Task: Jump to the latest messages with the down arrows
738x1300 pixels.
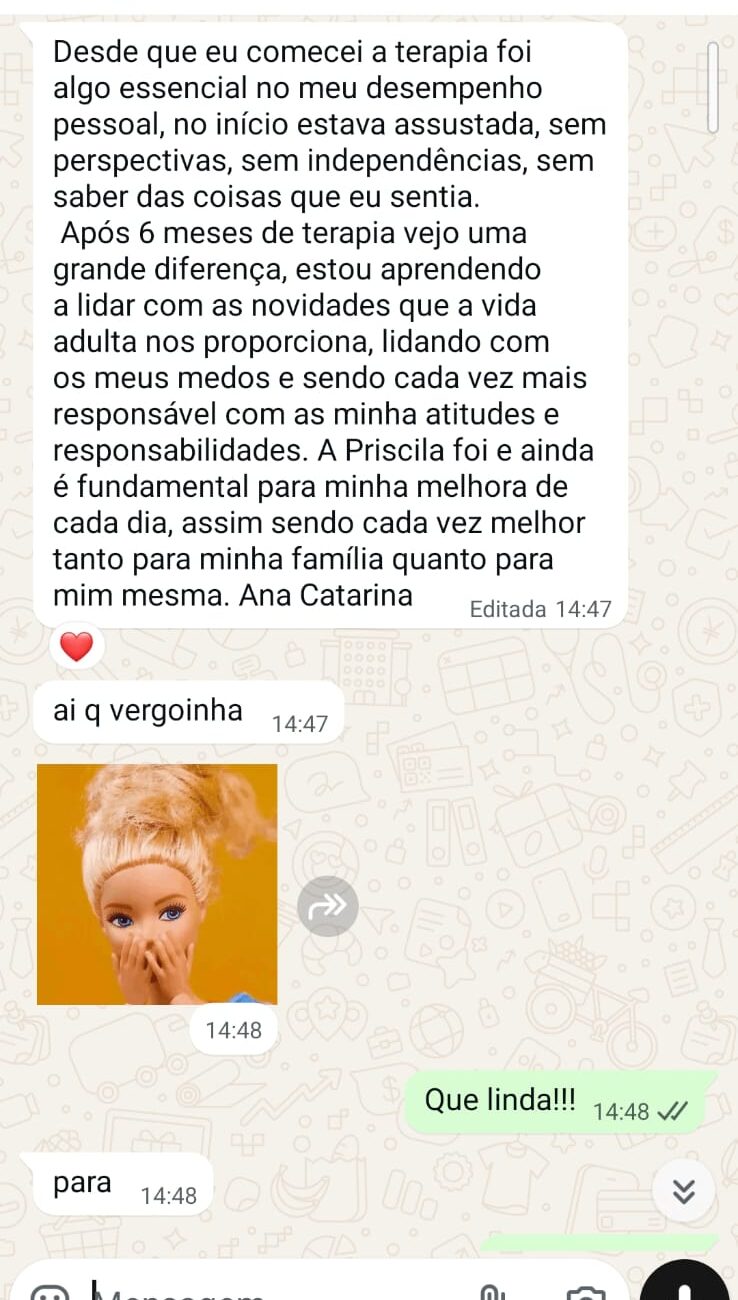Action: [x=684, y=1190]
